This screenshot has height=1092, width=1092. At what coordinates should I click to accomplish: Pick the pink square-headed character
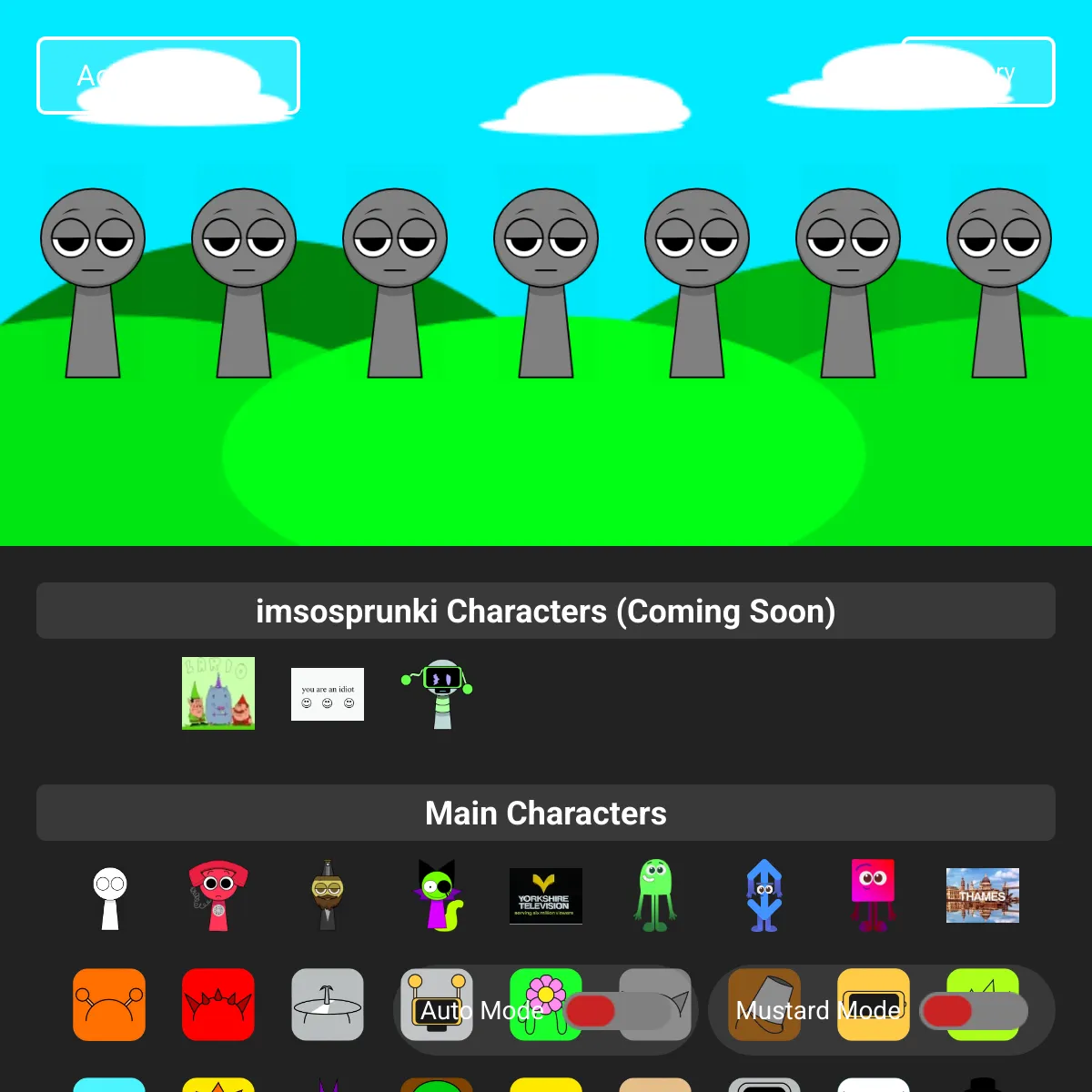pyautogui.click(x=874, y=895)
